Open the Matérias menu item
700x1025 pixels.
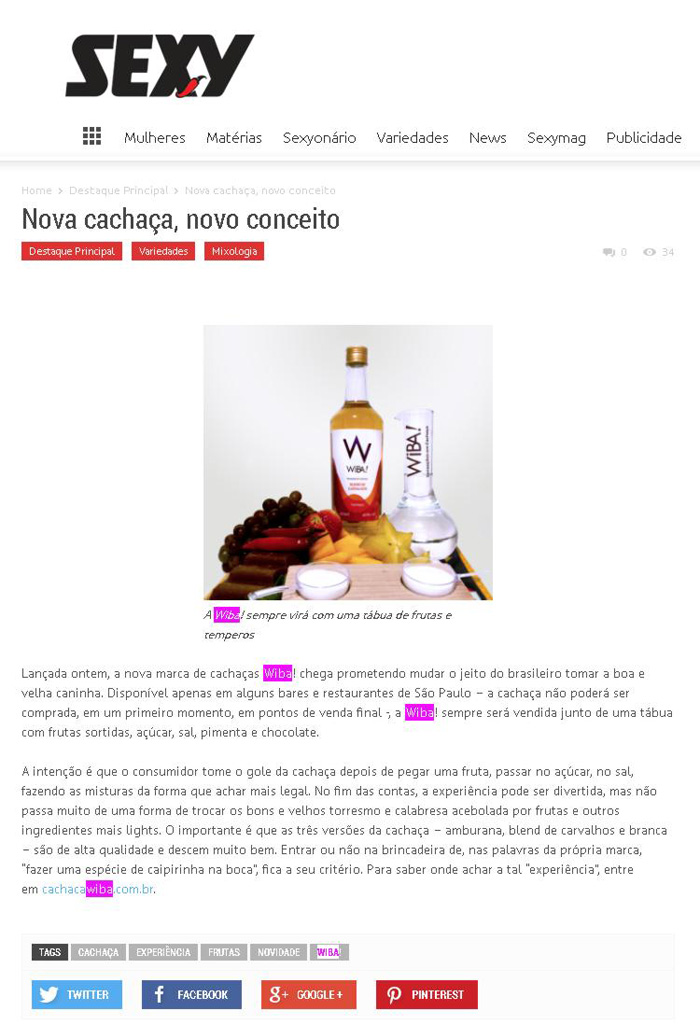[234, 138]
